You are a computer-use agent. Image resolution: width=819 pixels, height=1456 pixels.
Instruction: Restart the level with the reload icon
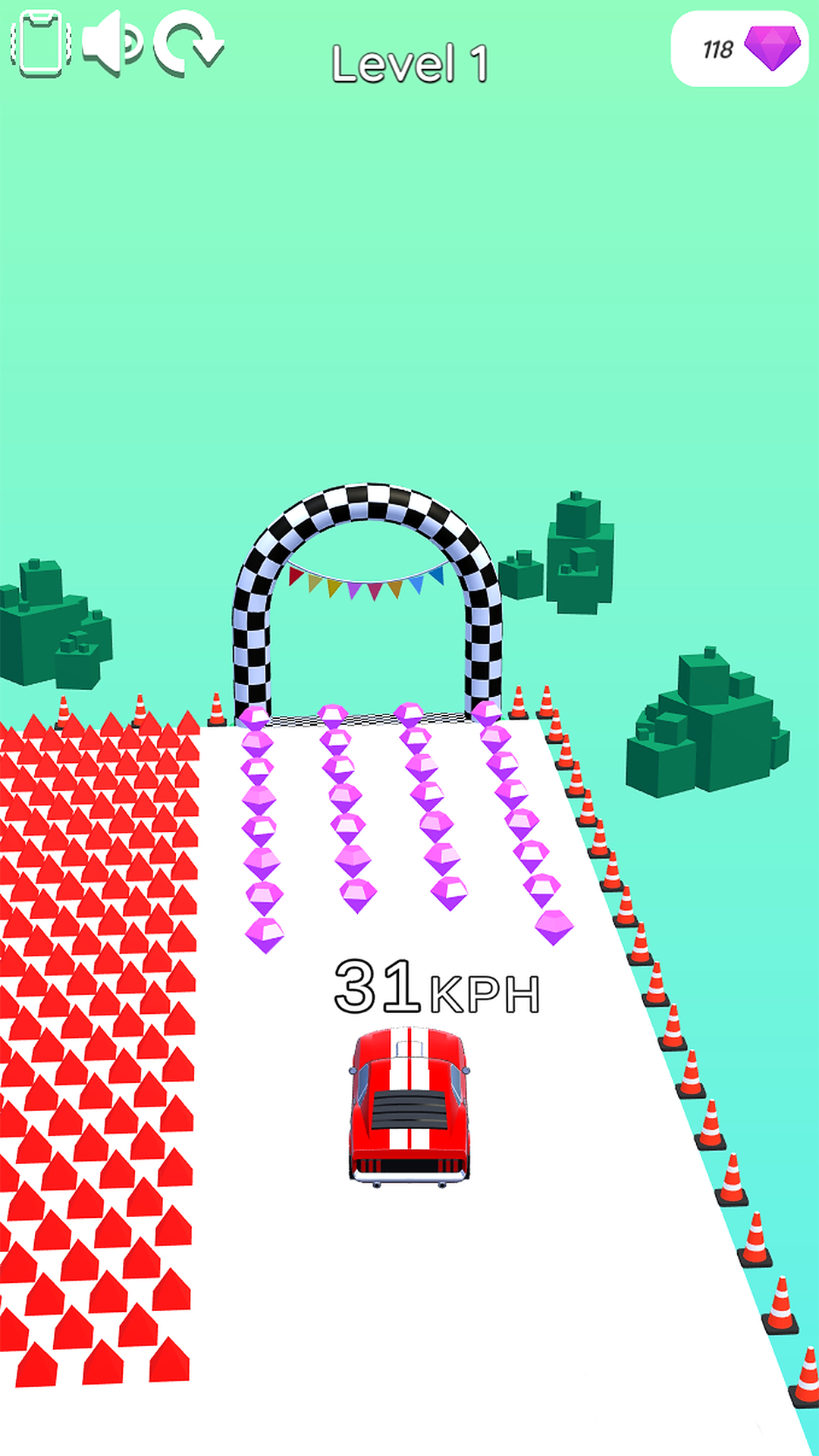(187, 44)
